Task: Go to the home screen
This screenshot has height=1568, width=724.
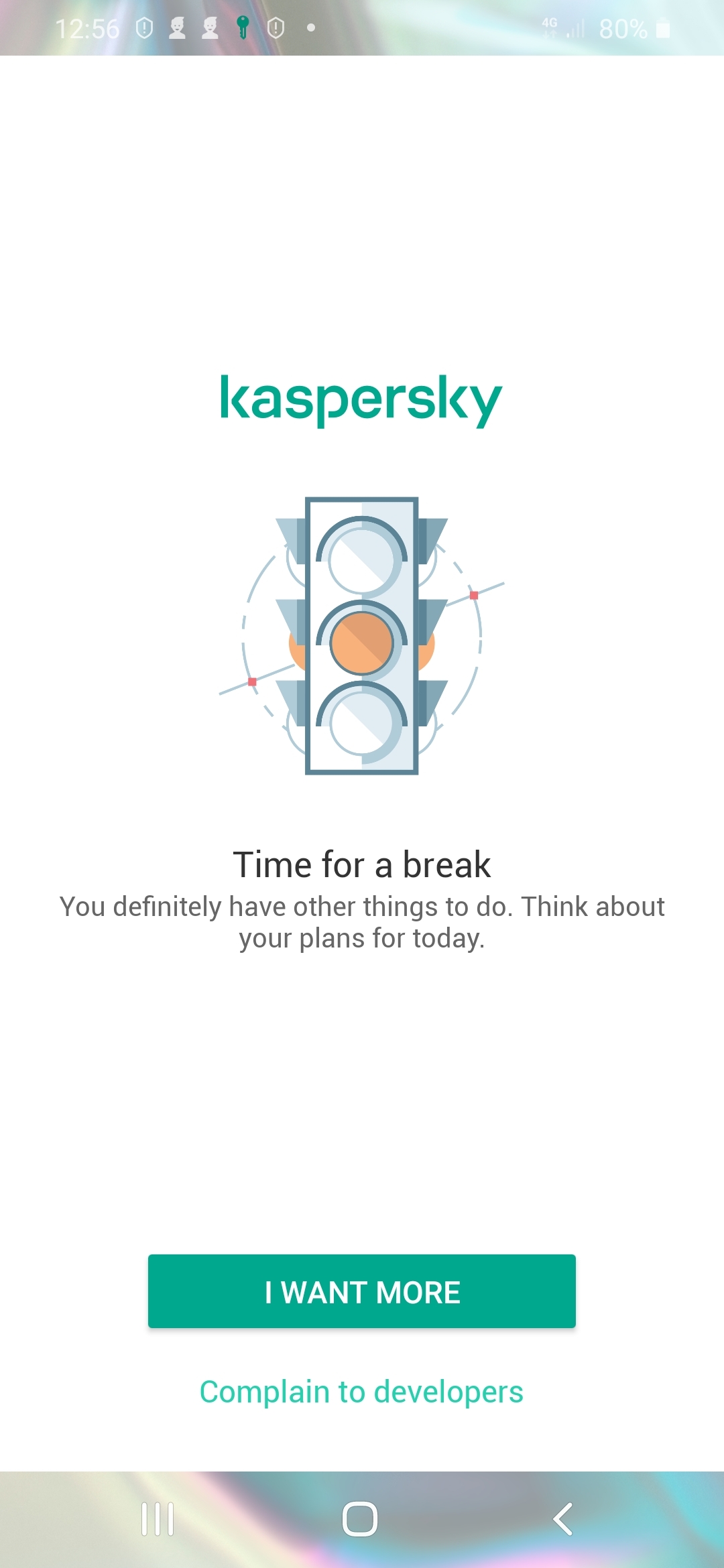Action: click(x=360, y=1518)
